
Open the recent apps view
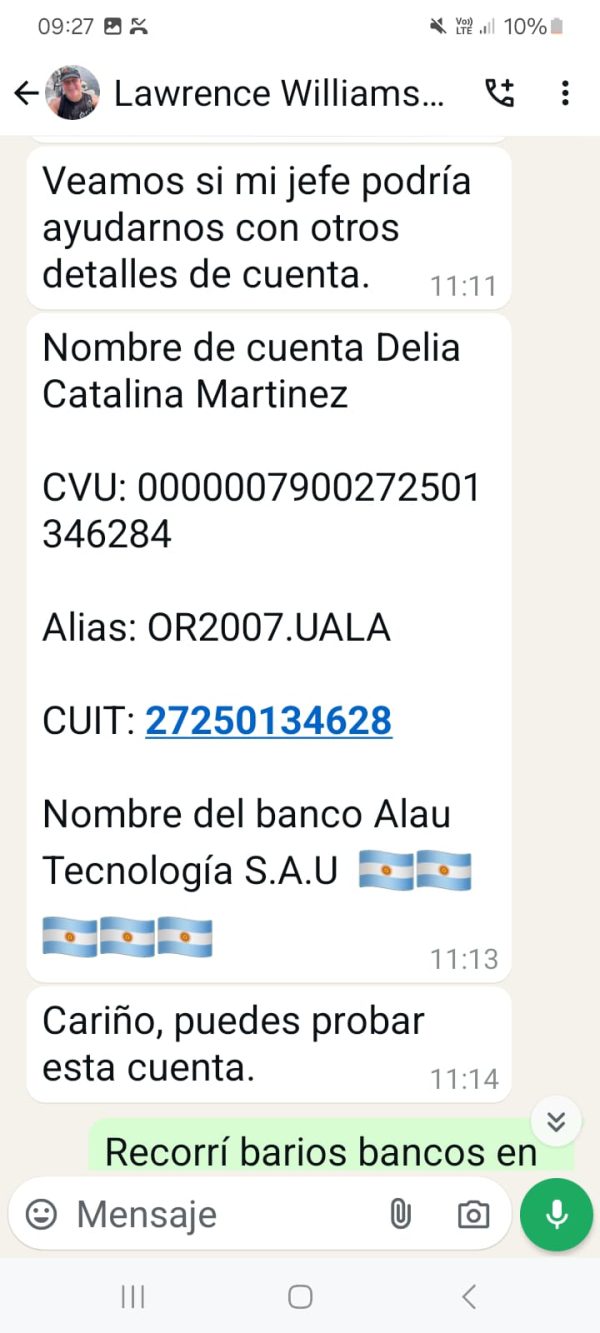tap(133, 1297)
